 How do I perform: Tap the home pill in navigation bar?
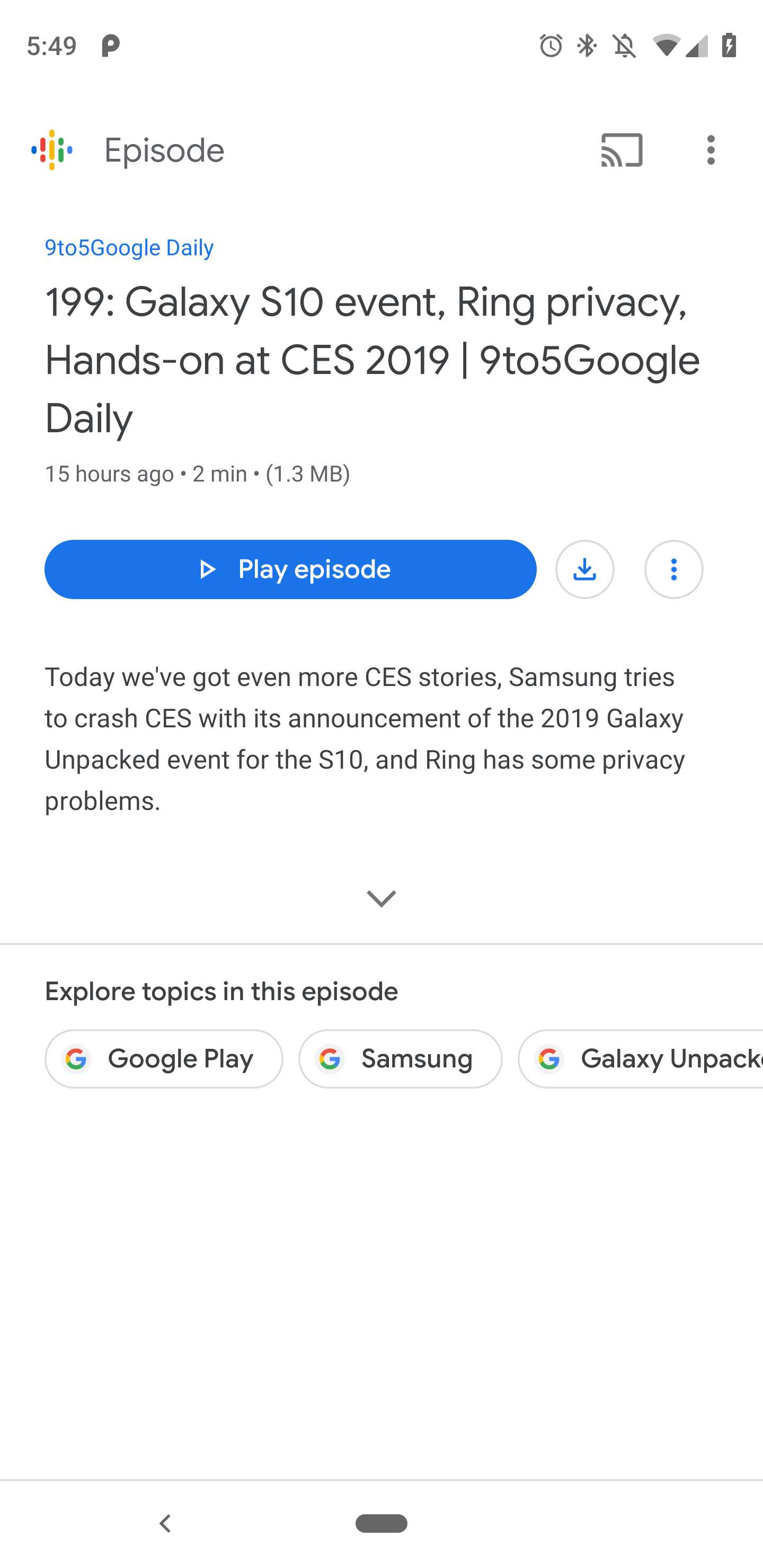point(381,1523)
